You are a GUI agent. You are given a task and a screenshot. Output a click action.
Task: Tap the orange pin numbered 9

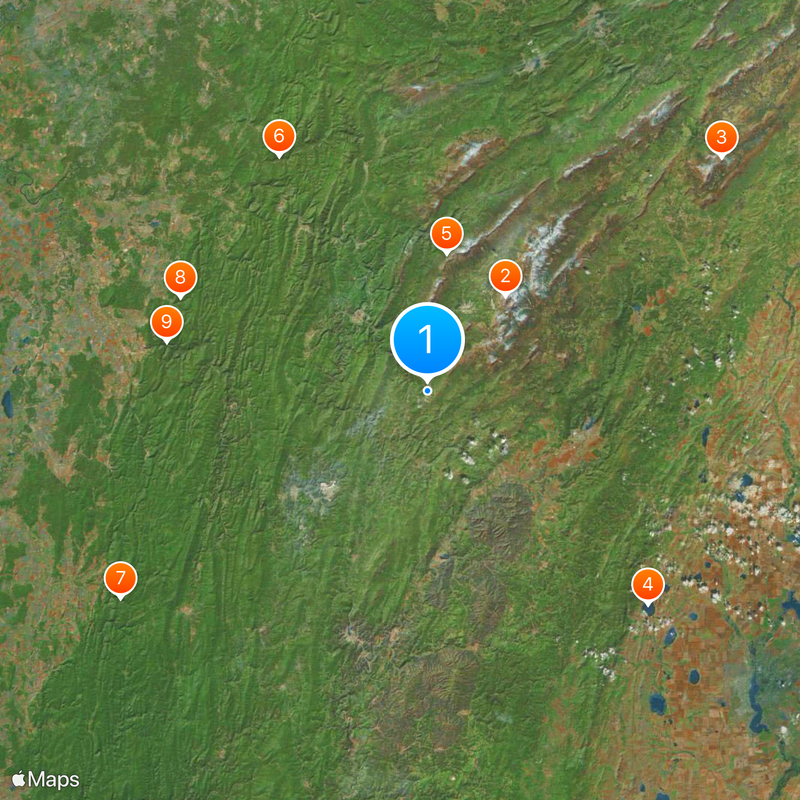166,322
